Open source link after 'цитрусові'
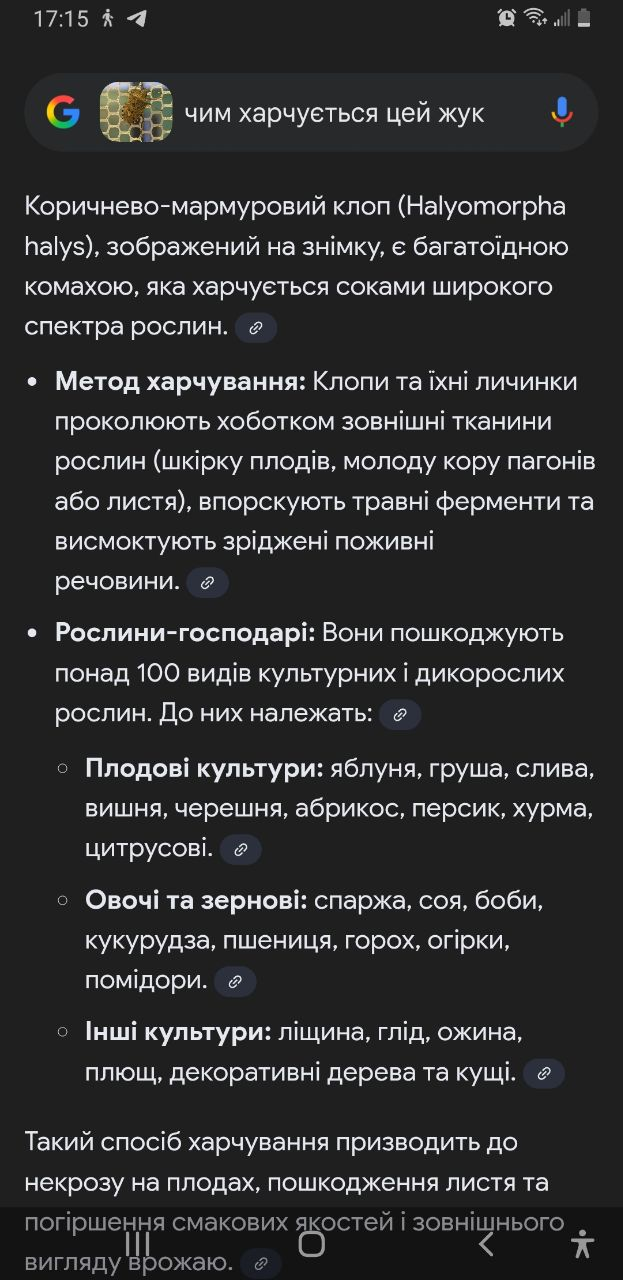Screen dimensions: 623x1280 pyautogui.click(x=241, y=850)
